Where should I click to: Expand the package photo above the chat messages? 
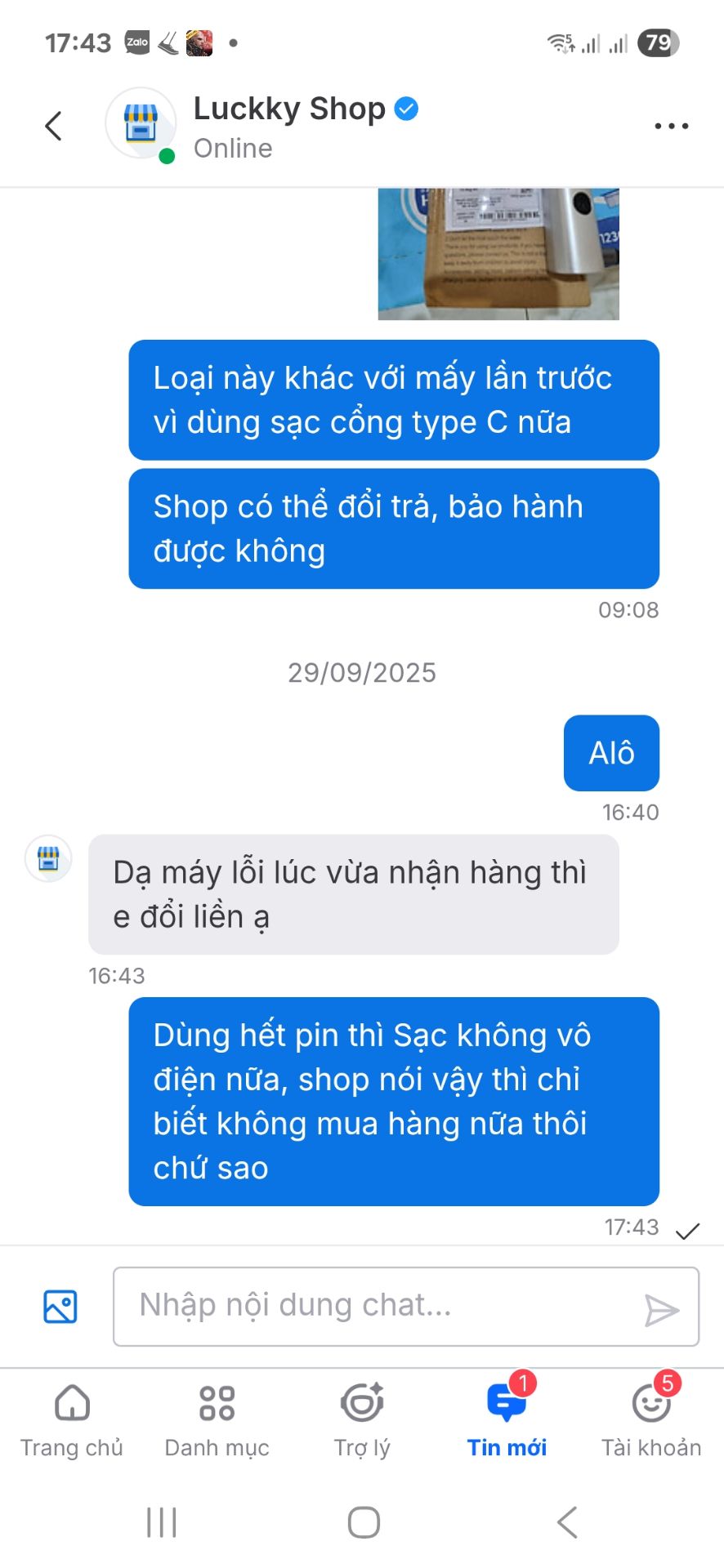click(500, 253)
